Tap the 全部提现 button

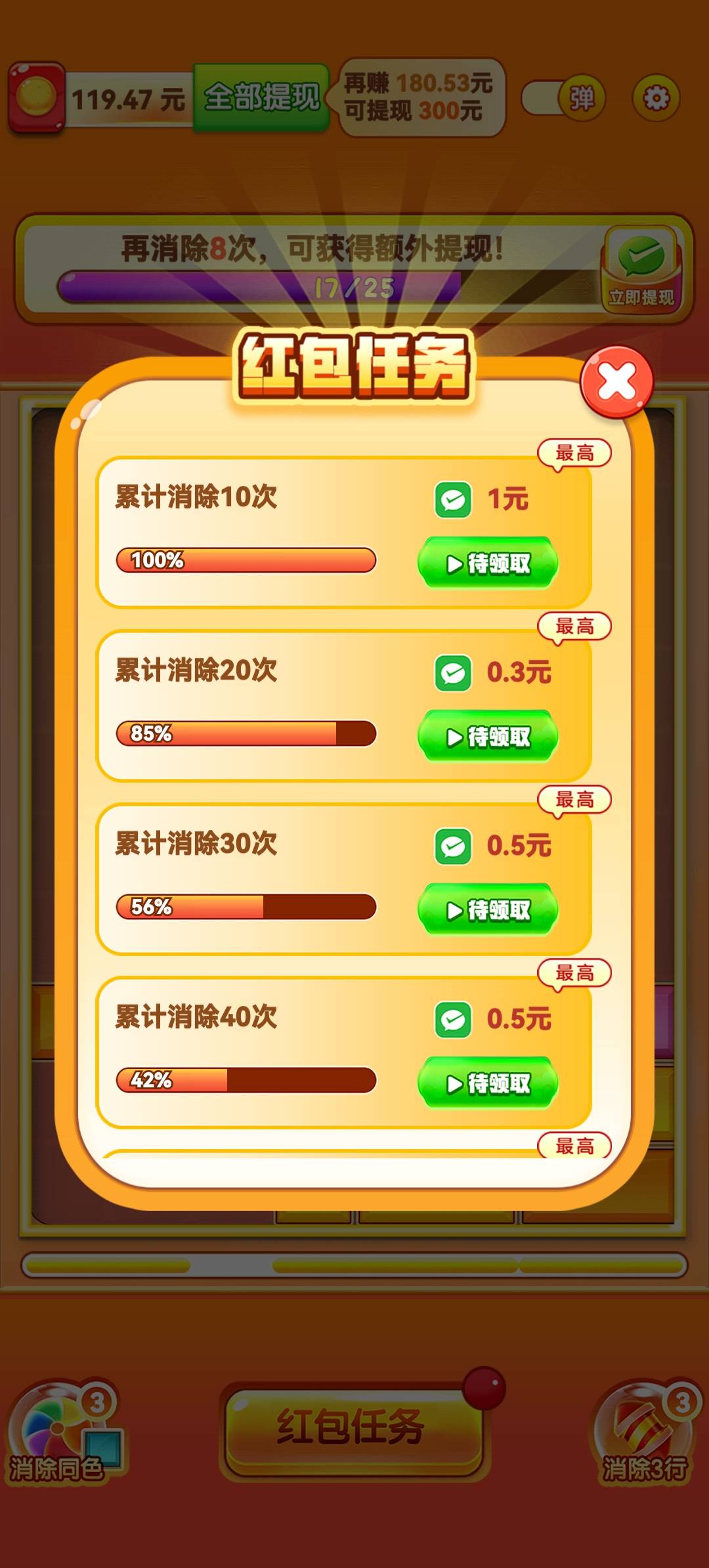tap(261, 98)
